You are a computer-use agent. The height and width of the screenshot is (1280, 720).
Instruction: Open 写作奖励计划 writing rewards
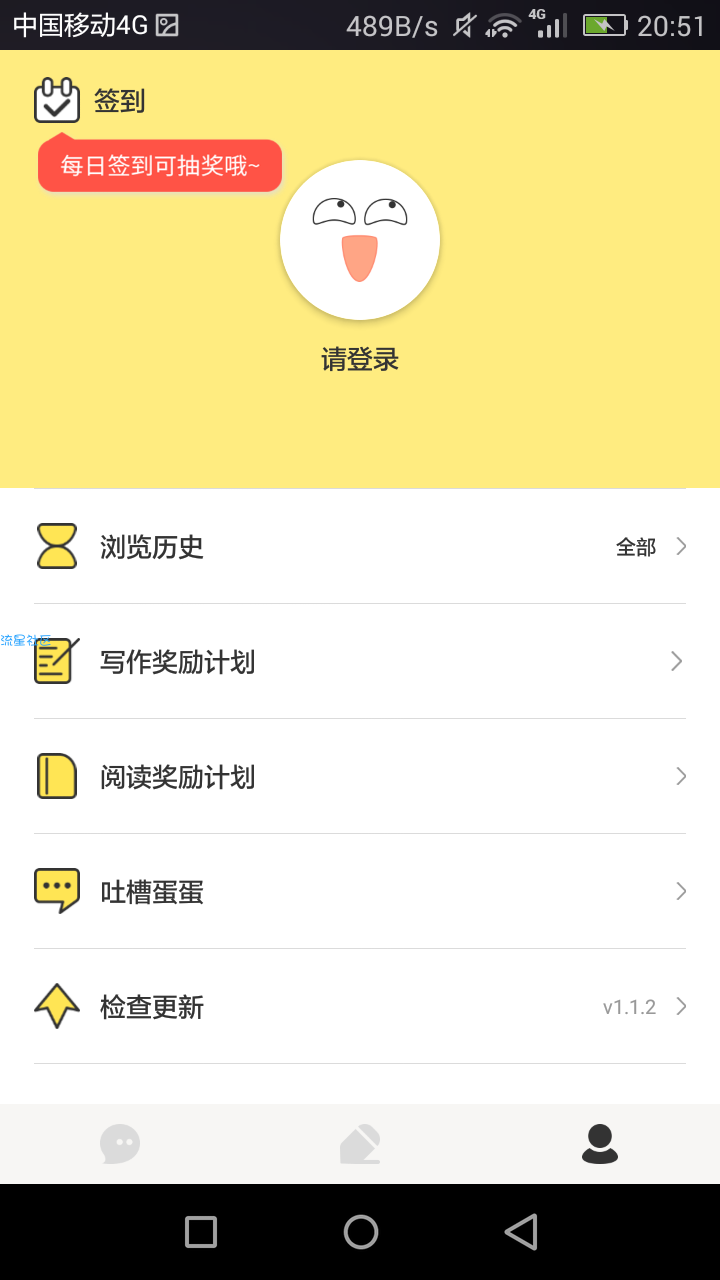click(360, 662)
